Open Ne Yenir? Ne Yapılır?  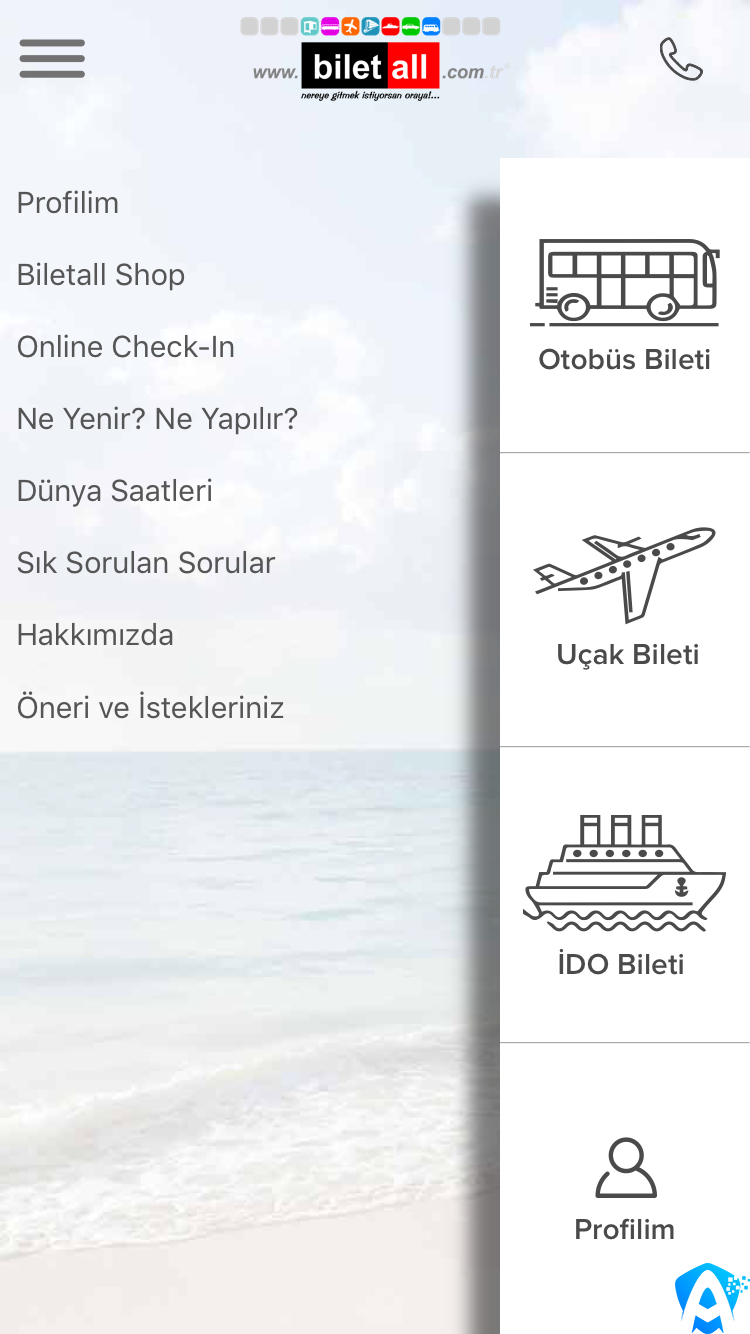(x=158, y=419)
